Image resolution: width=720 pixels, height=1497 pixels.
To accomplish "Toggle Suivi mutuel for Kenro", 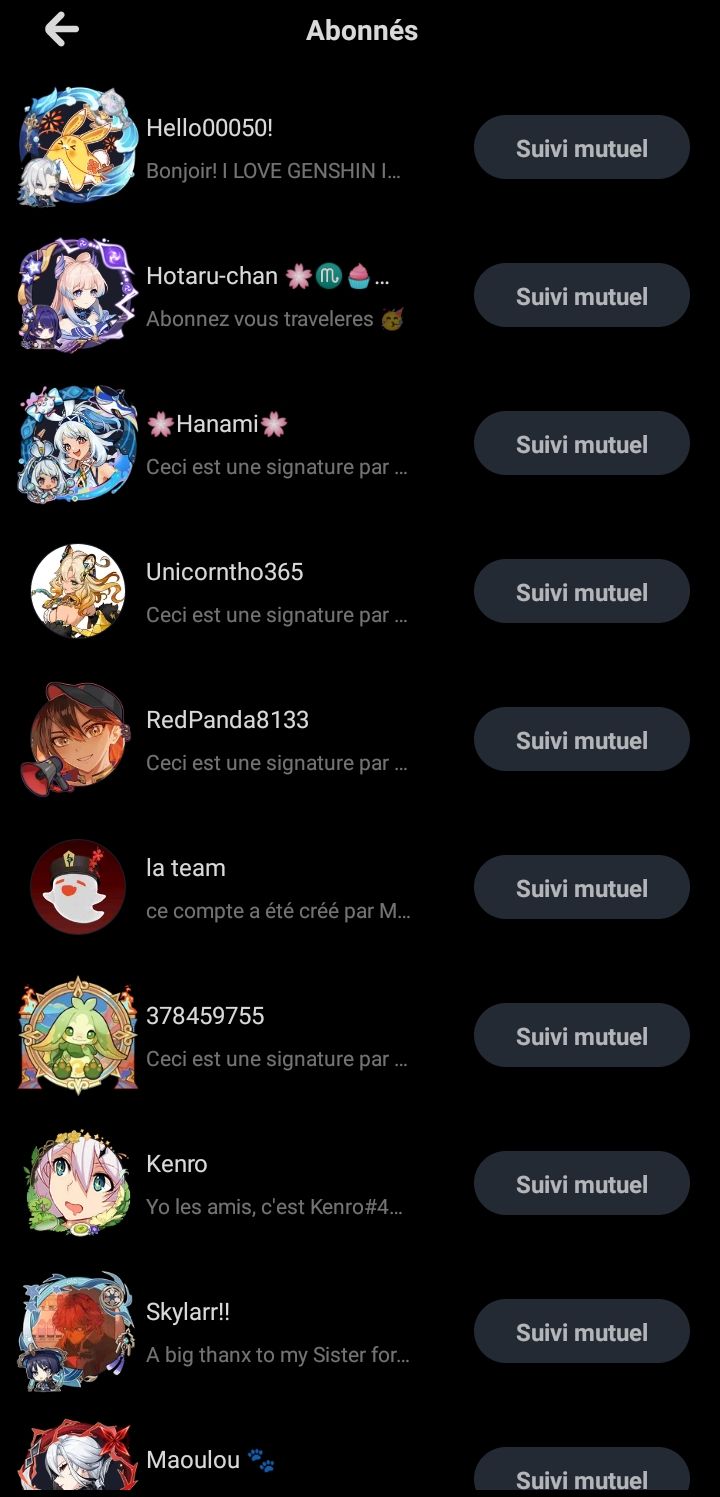I will (581, 1182).
